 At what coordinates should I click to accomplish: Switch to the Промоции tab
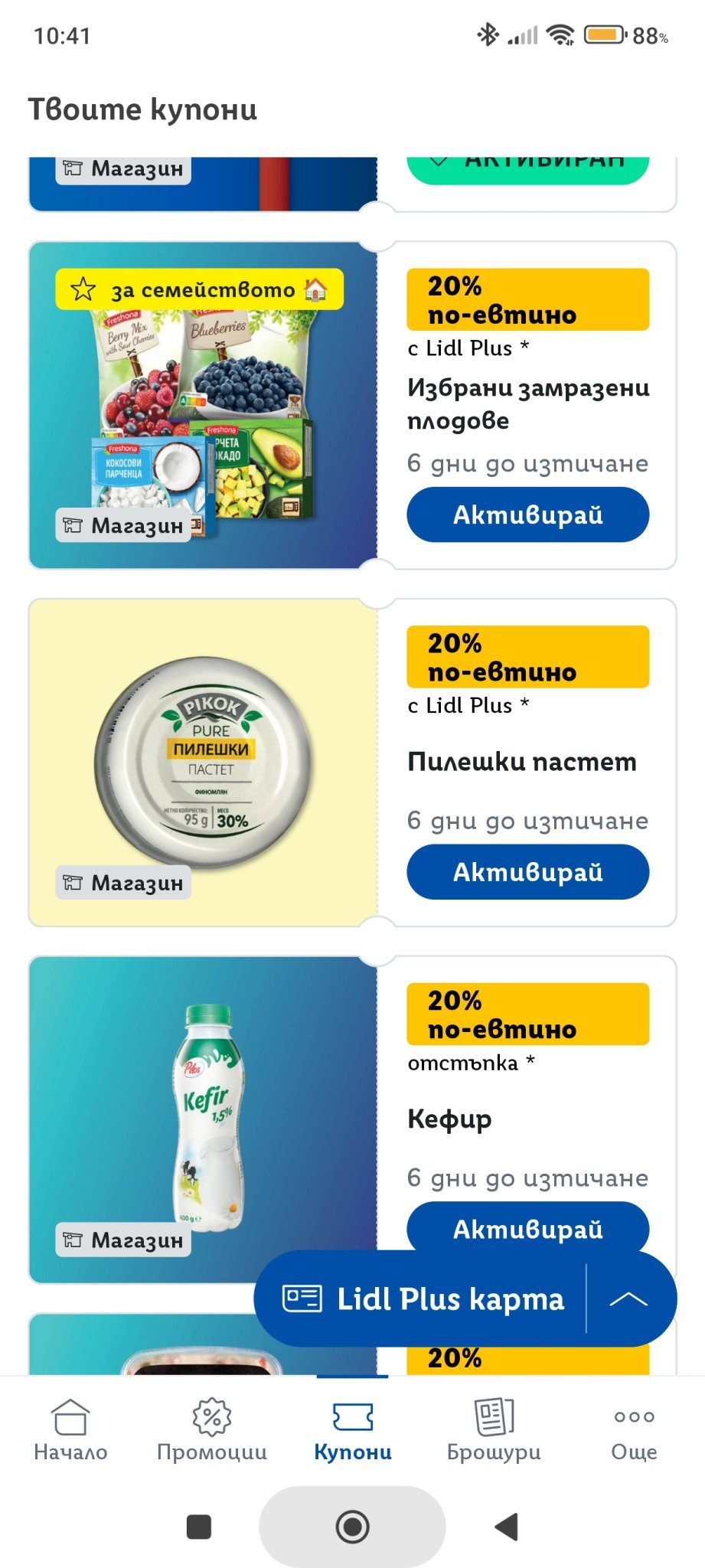coord(212,1429)
